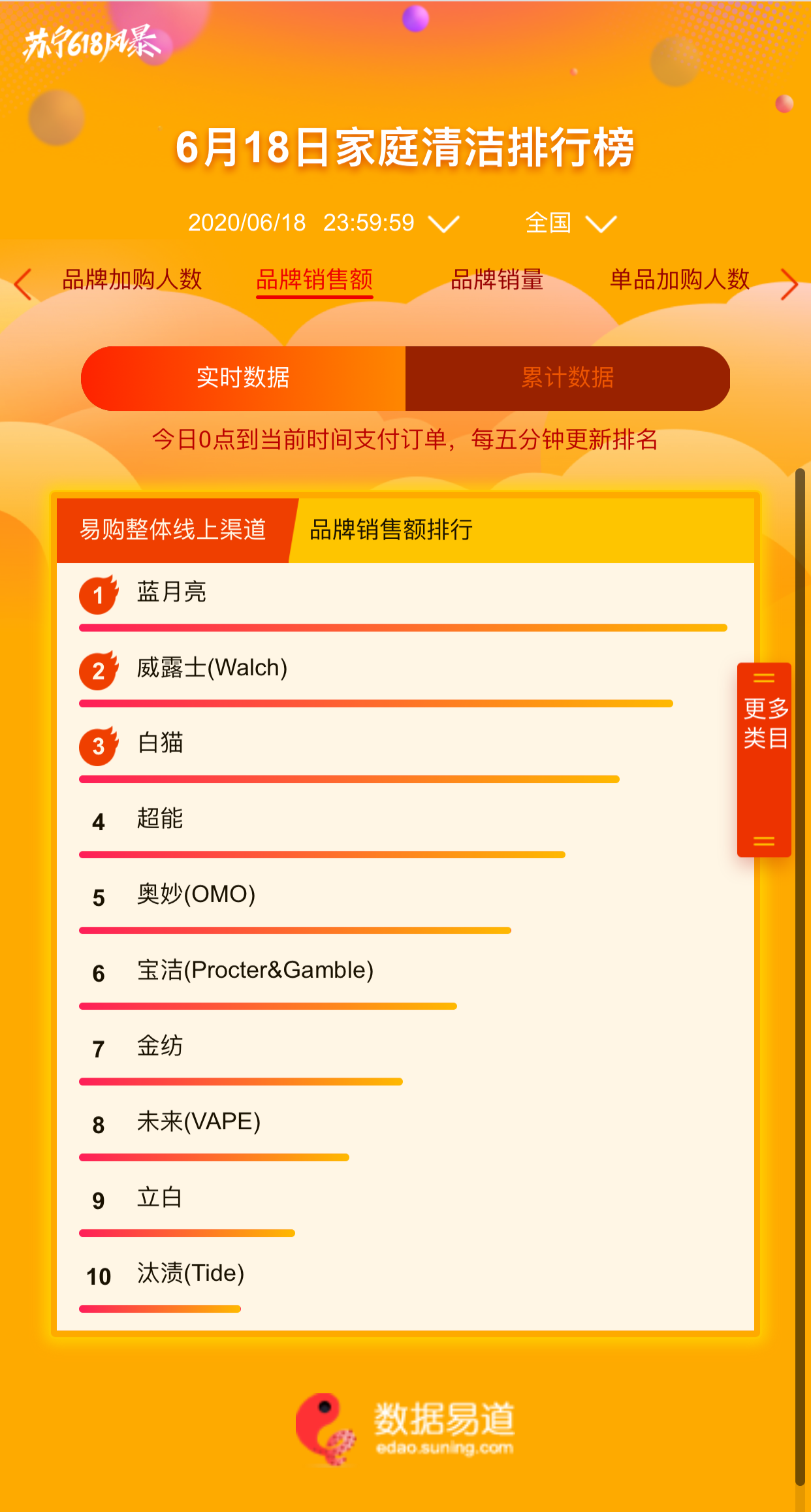
Task: Open 更多类目 side button
Action: point(764,759)
